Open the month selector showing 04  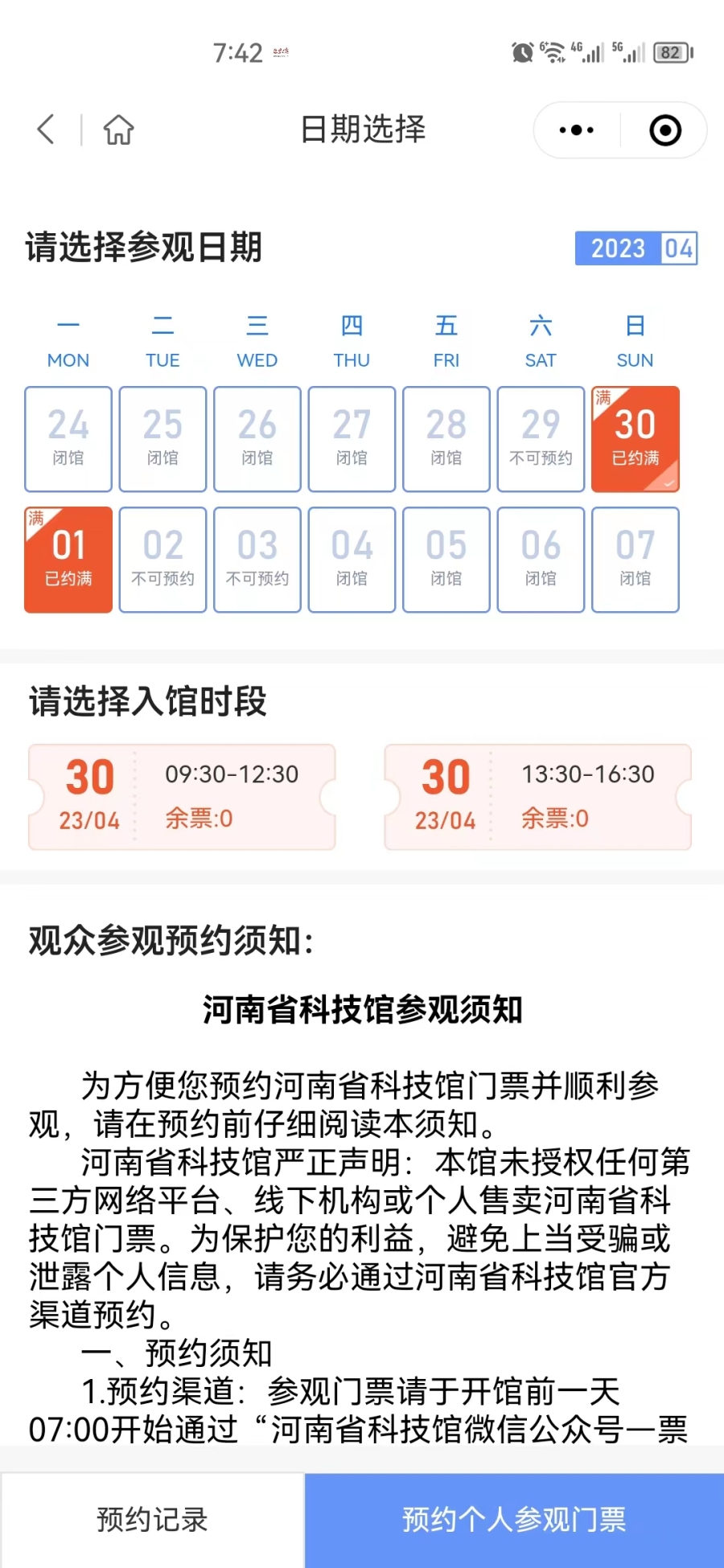click(678, 248)
